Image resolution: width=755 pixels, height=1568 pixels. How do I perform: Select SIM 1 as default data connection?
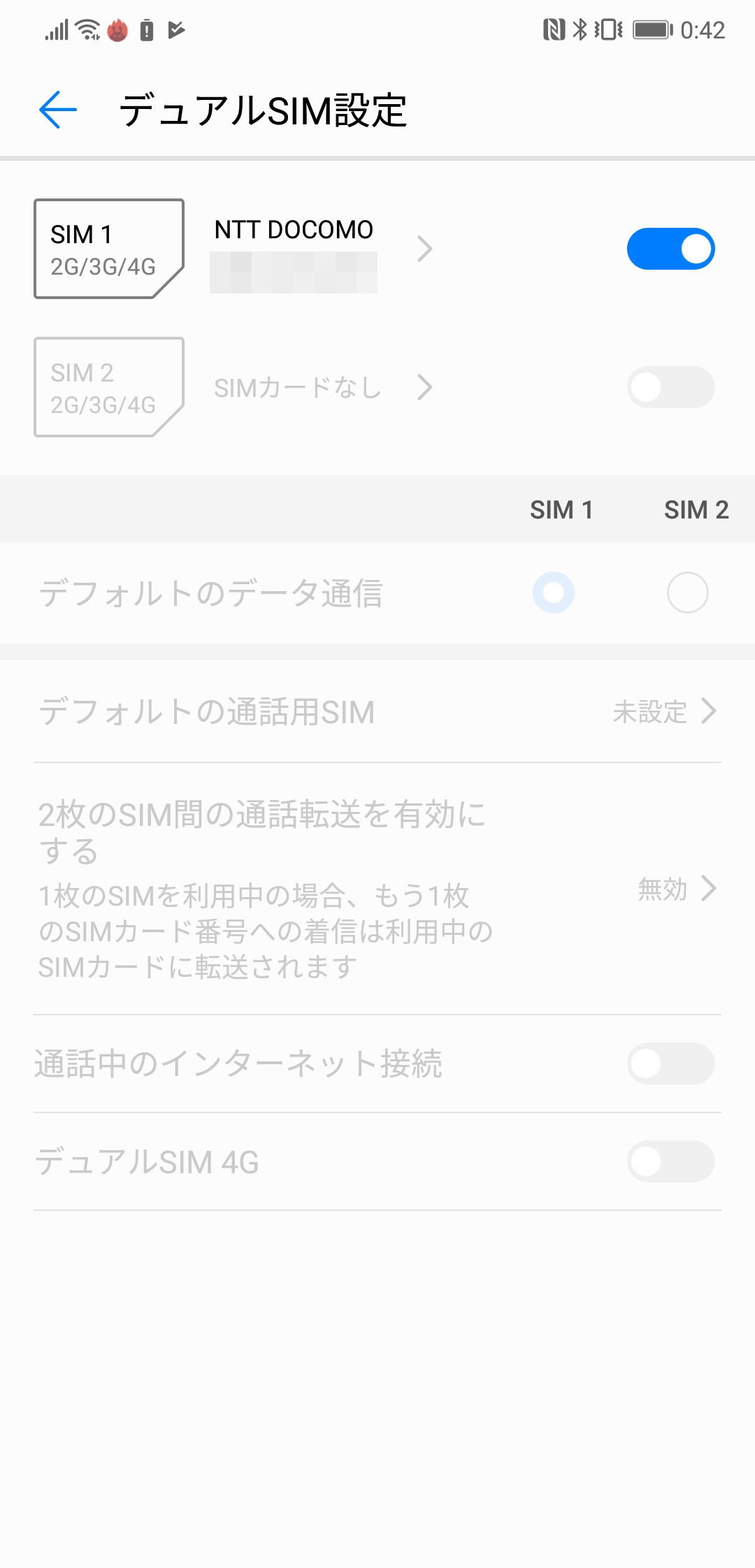[x=554, y=592]
